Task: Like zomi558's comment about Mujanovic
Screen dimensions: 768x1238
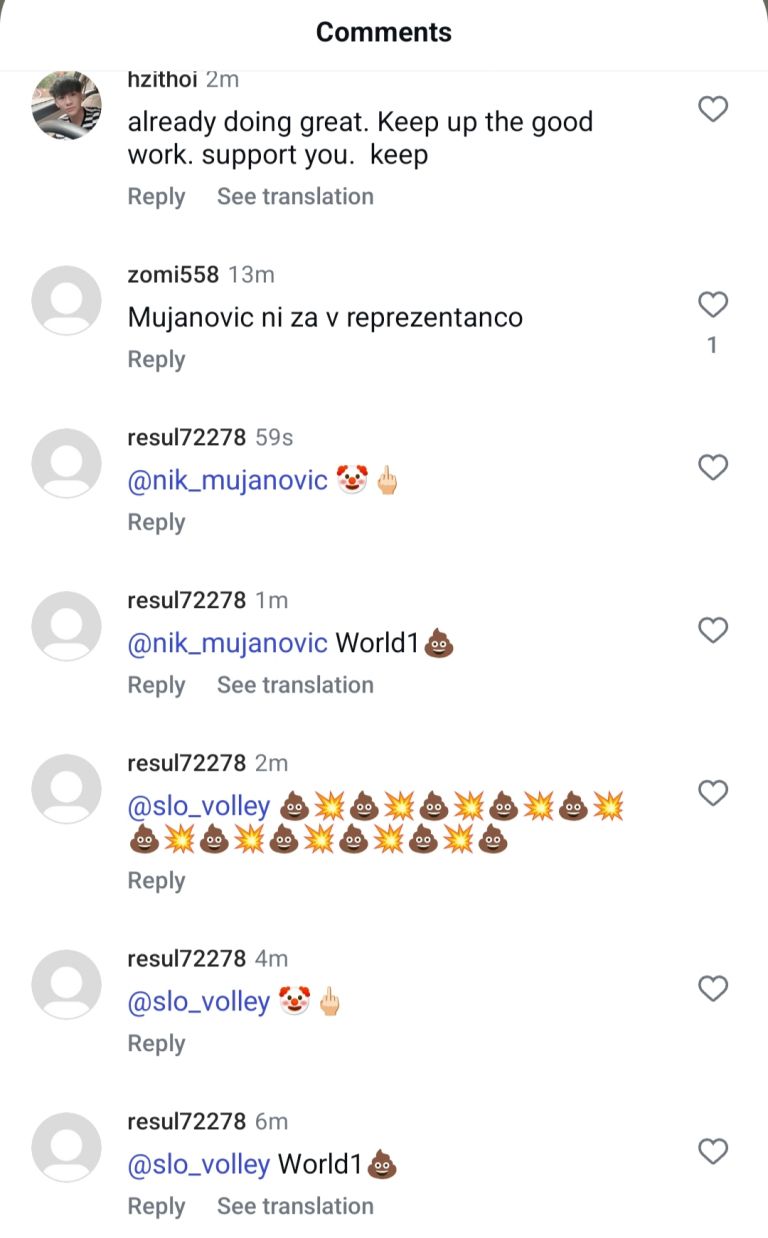Action: pyautogui.click(x=713, y=304)
